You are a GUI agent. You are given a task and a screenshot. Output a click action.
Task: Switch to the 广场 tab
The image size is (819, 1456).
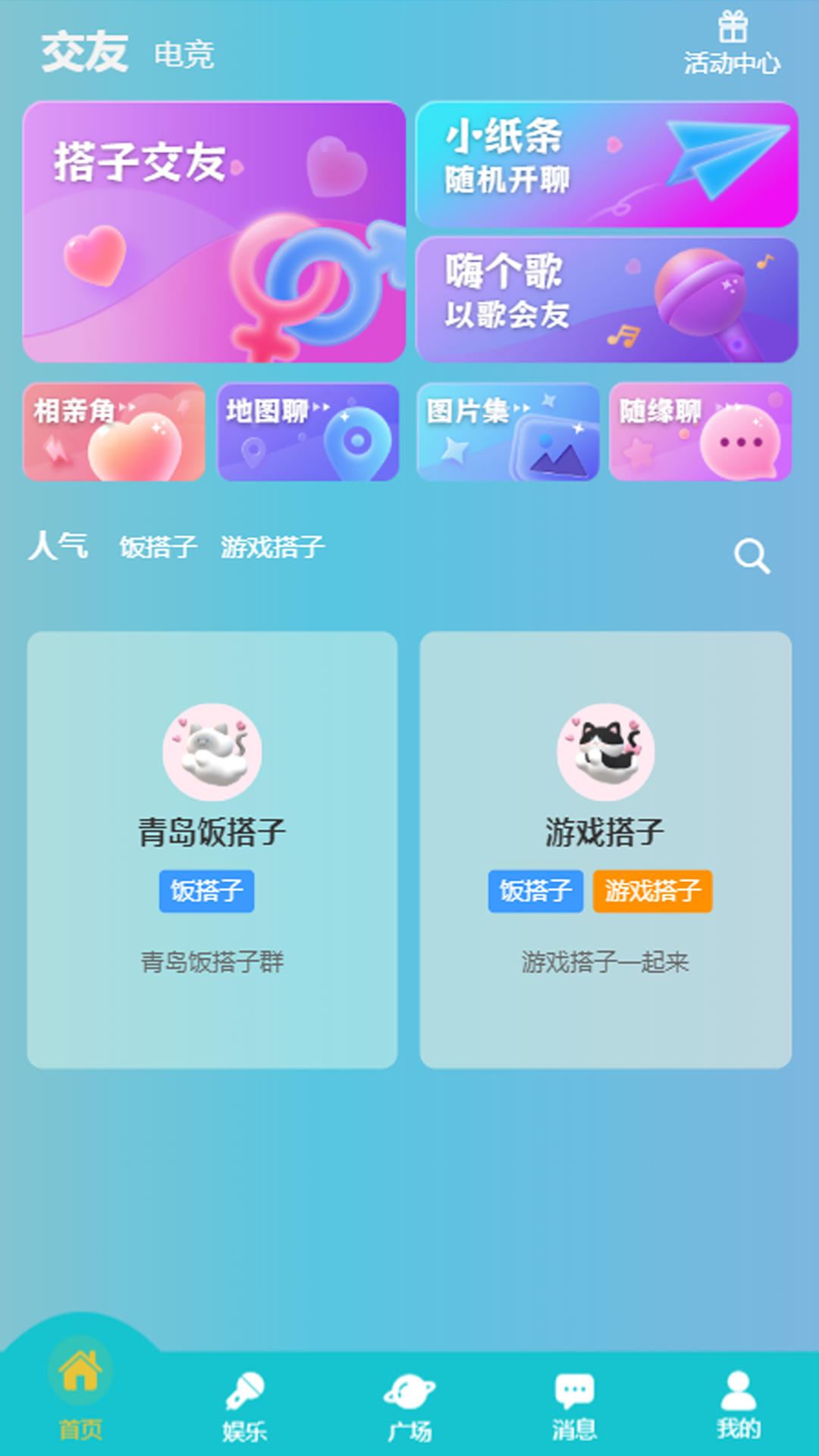tap(409, 1407)
